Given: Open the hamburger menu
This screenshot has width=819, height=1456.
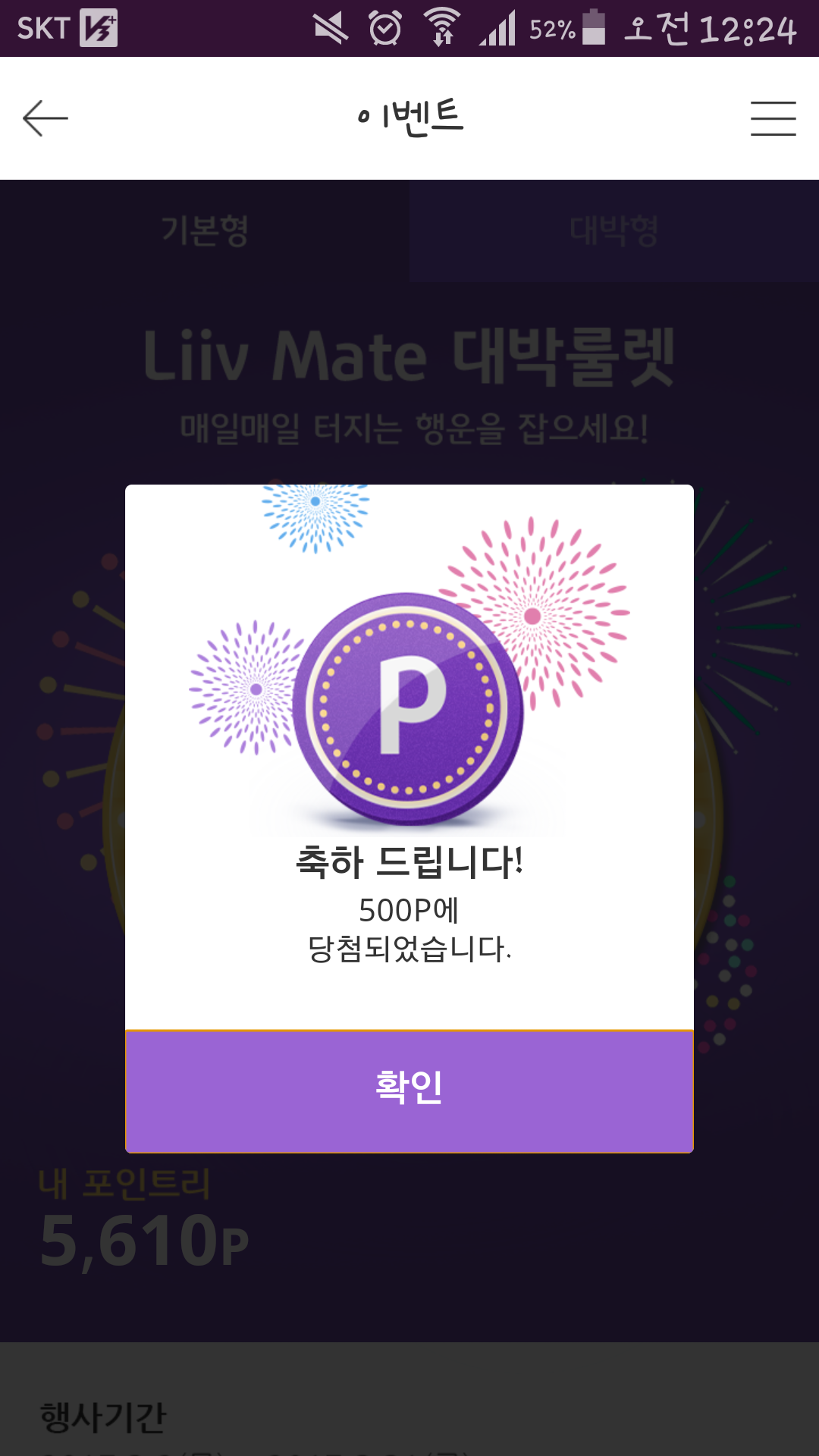Looking at the screenshot, I should [x=773, y=119].
